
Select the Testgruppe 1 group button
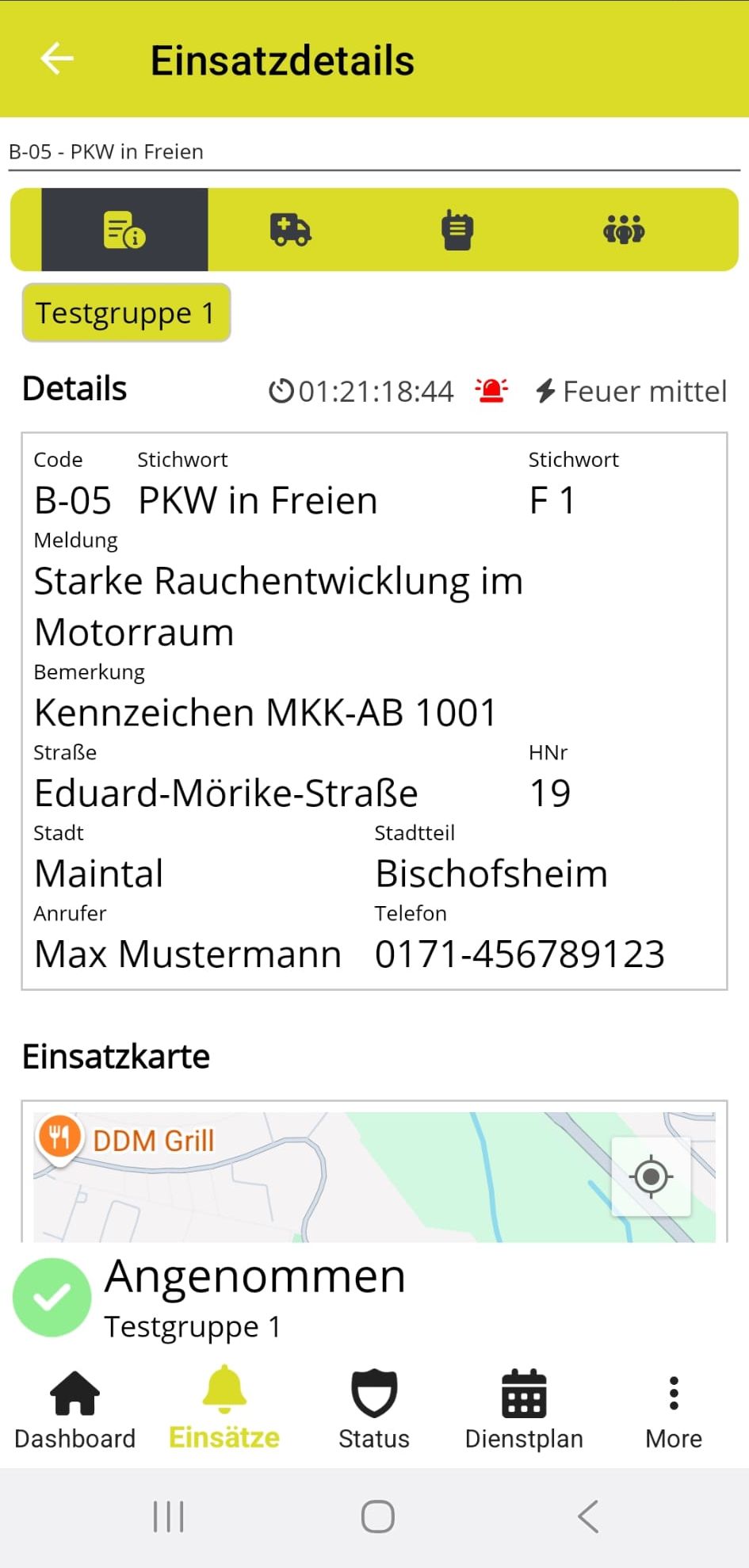pos(125,312)
